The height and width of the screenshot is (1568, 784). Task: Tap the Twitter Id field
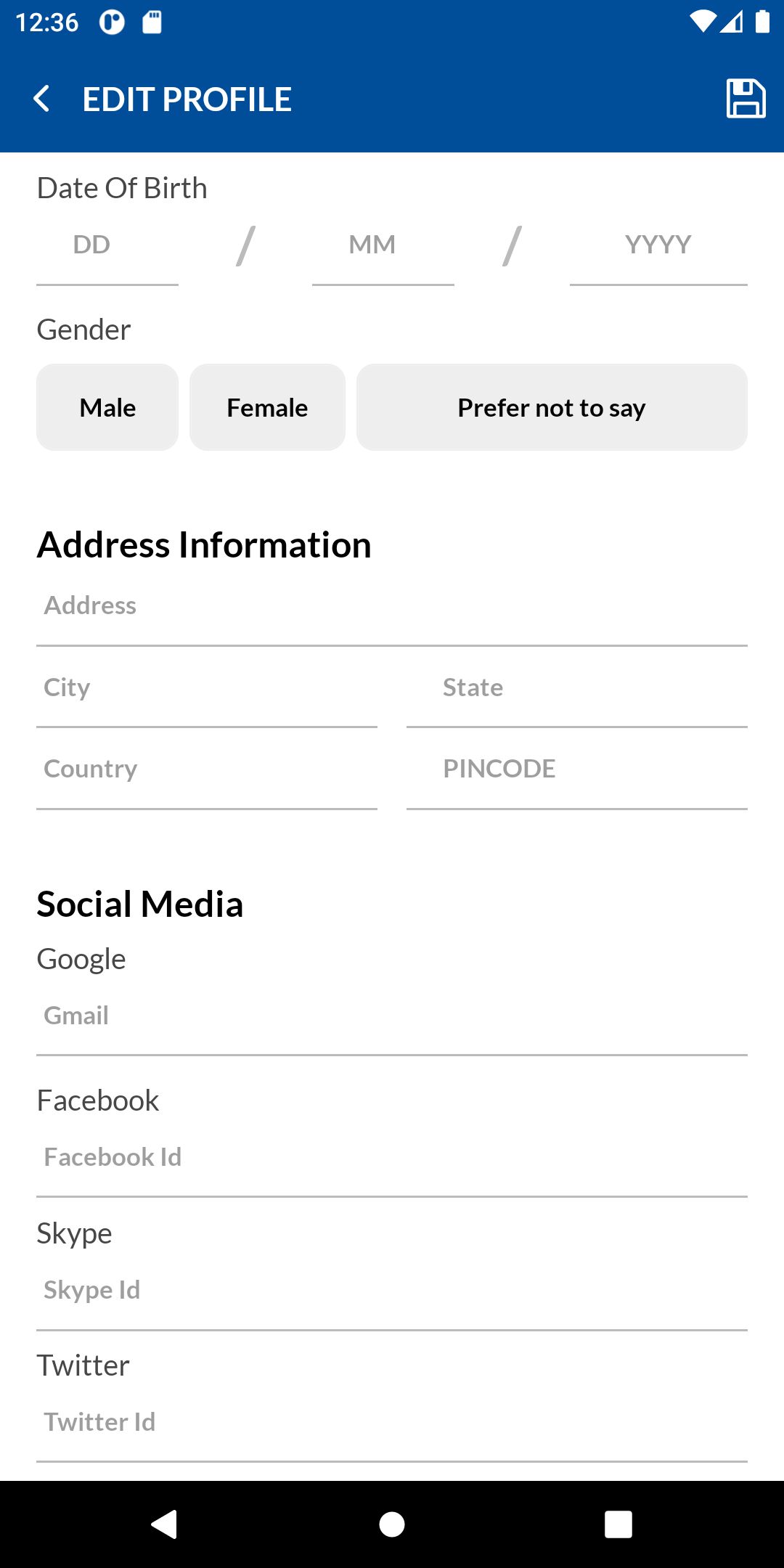point(392,1423)
